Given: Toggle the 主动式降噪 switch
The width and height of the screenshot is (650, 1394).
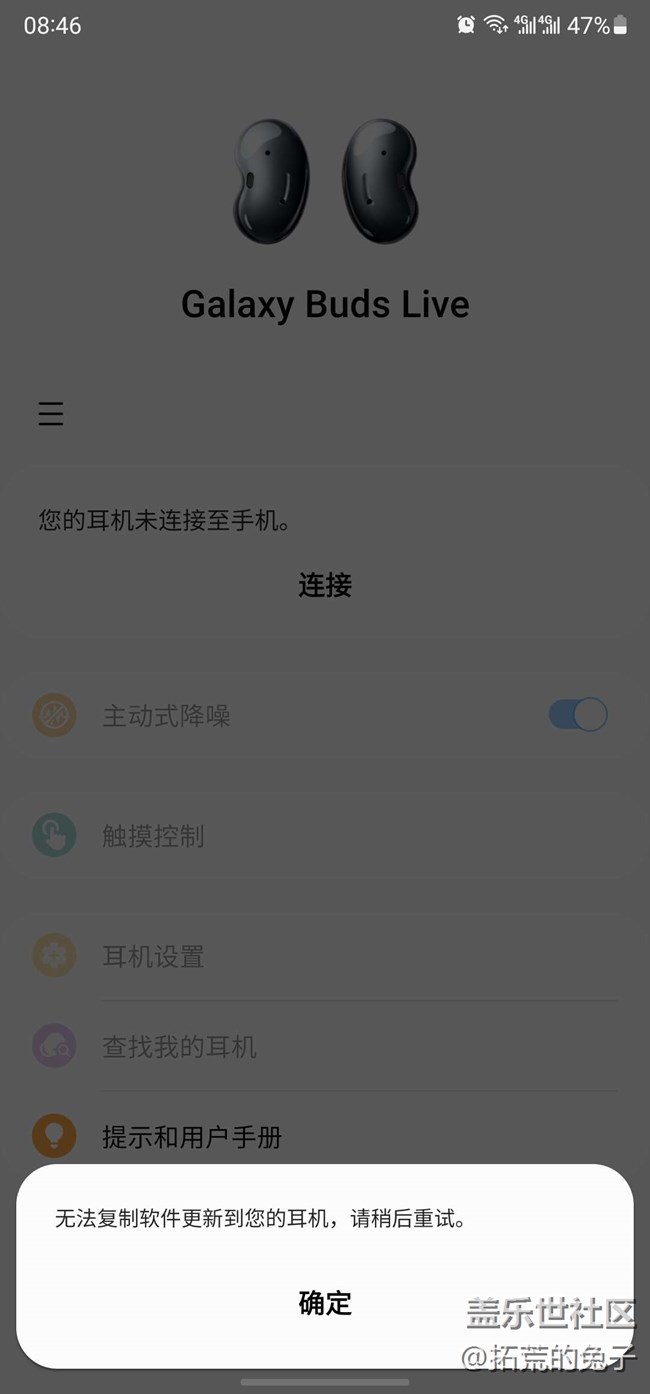Looking at the screenshot, I should (x=577, y=715).
